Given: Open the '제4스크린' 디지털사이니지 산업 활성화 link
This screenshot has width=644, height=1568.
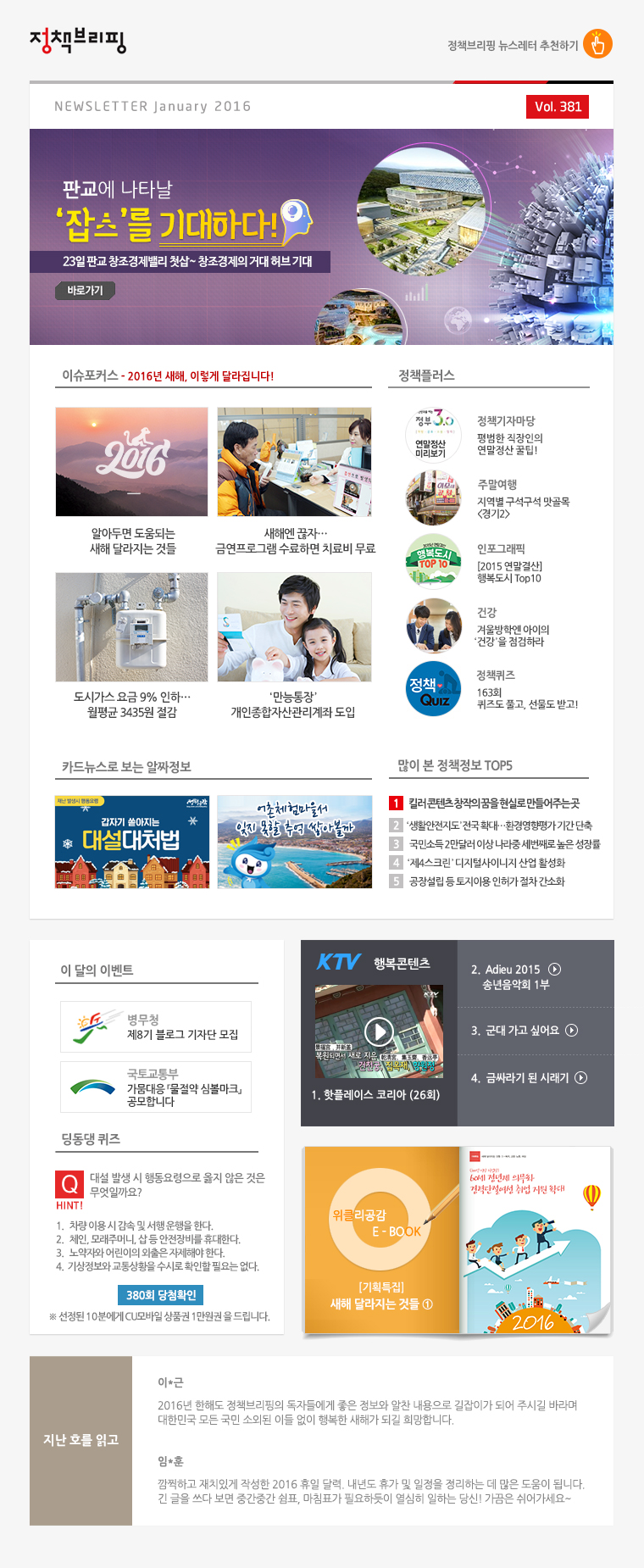Looking at the screenshot, I should coord(486,863).
